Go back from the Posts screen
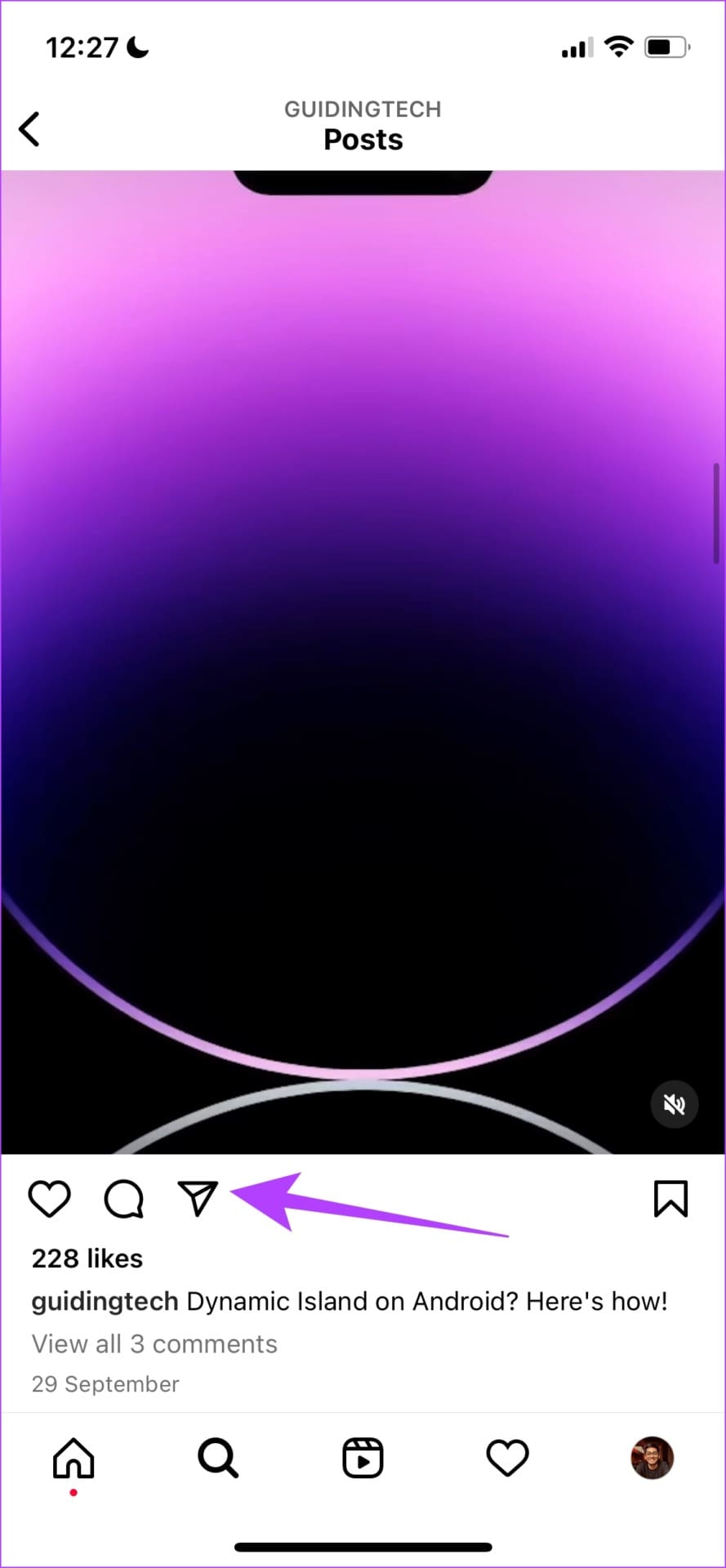 [29, 129]
